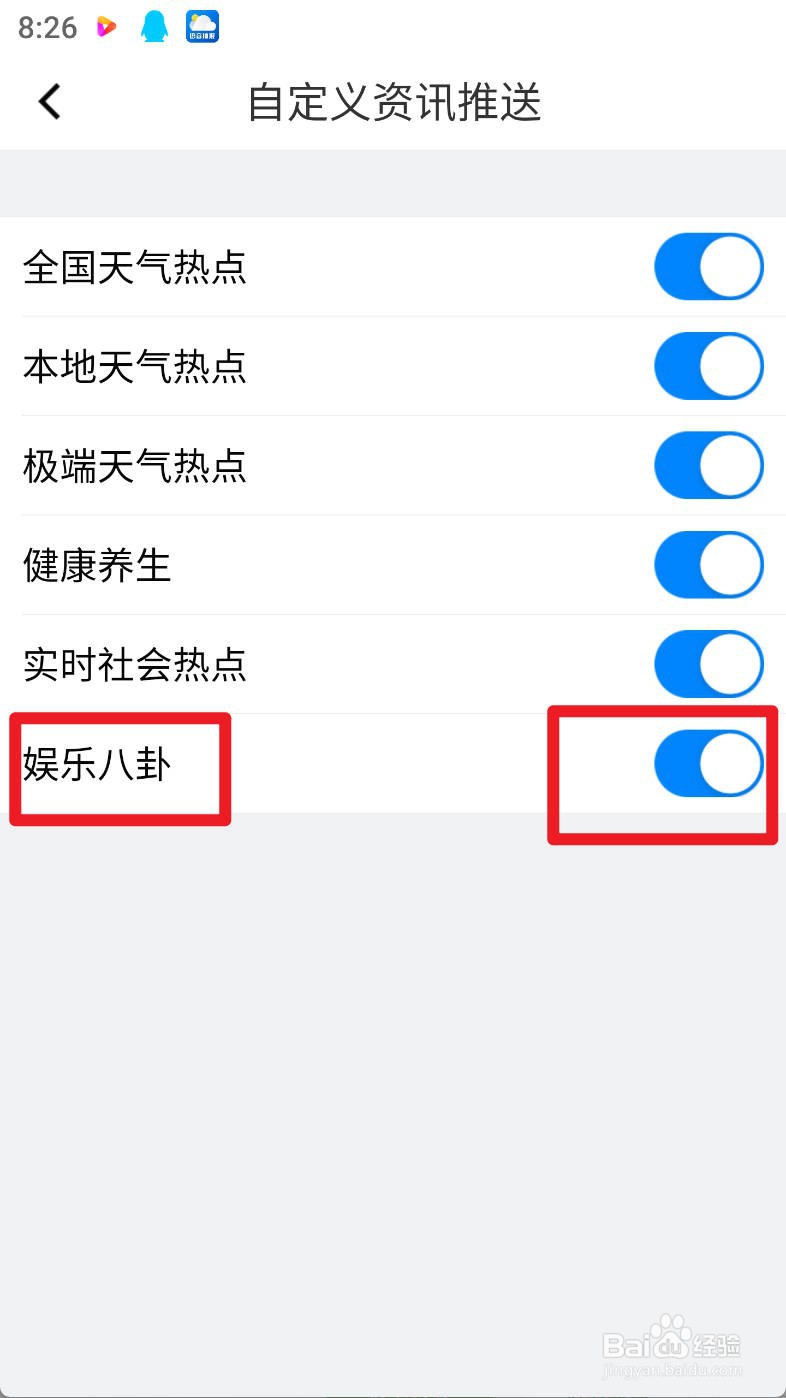This screenshot has height=1398, width=786.
Task: Tap the 健康养生 list item
Action: tap(97, 564)
